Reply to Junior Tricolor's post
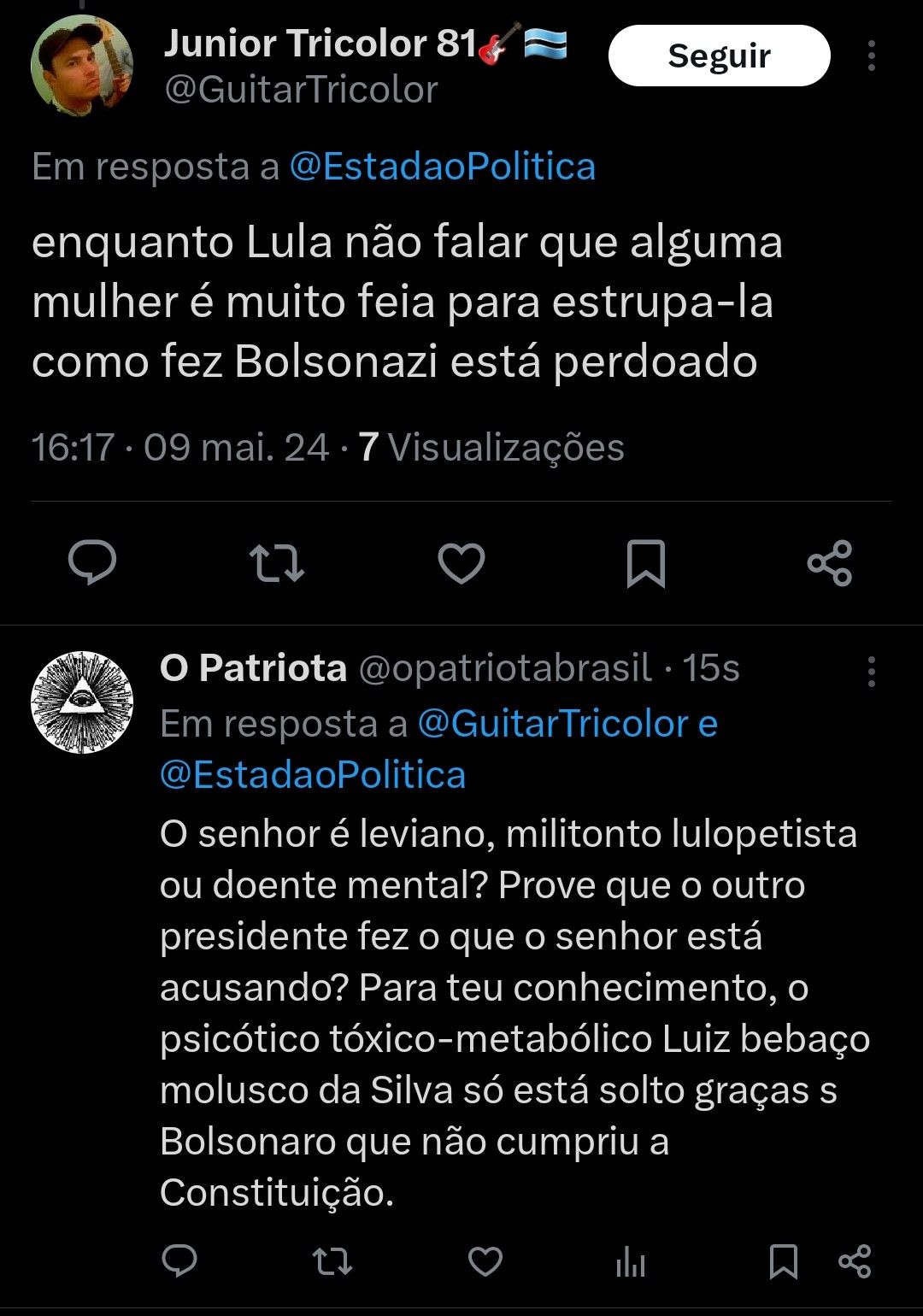 pos(92,563)
